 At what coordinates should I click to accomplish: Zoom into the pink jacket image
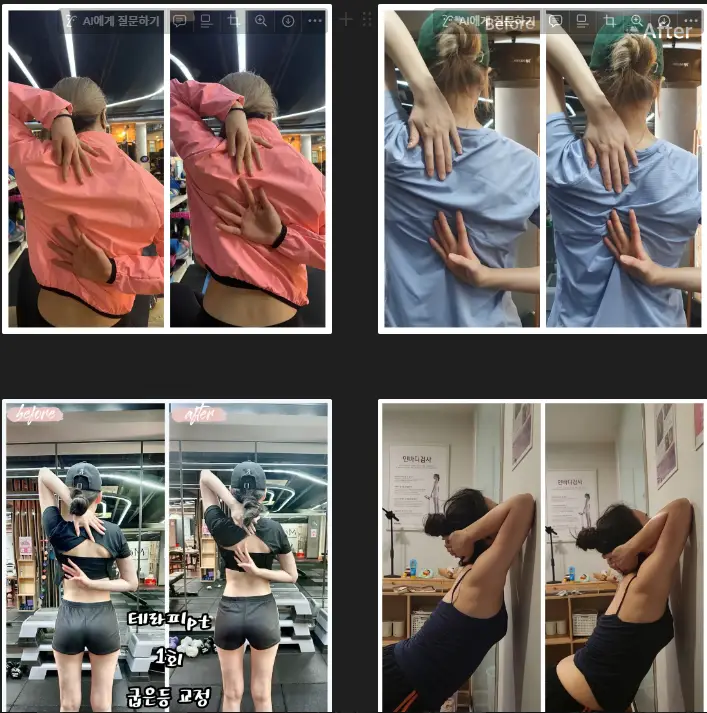click(261, 20)
